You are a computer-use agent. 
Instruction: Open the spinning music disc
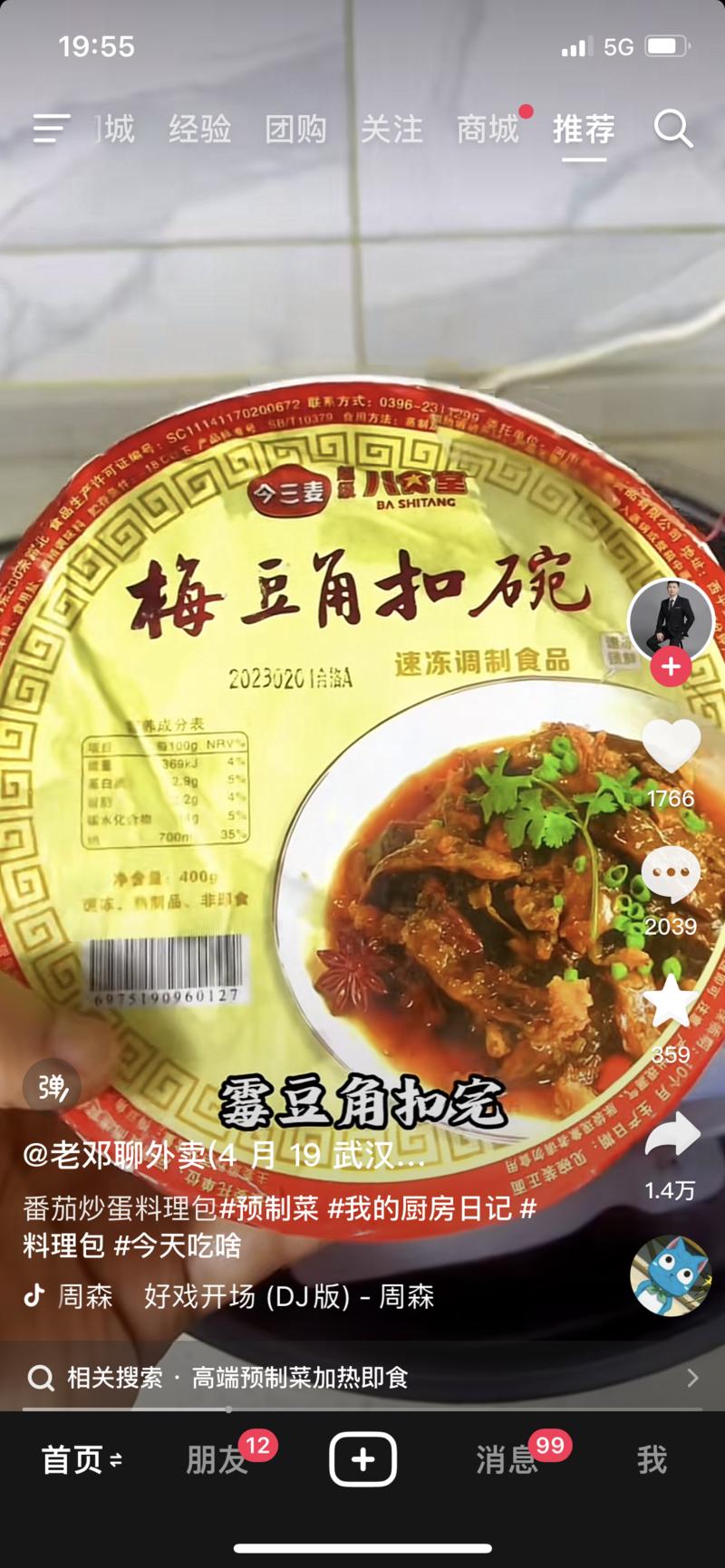tap(671, 1275)
